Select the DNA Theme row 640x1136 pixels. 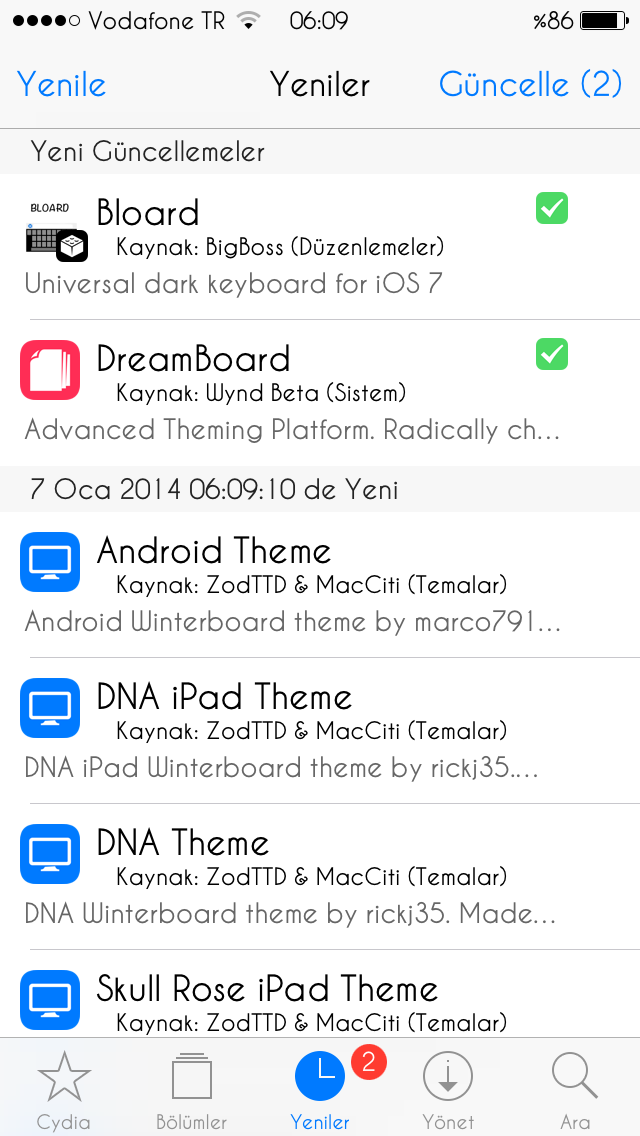320,877
